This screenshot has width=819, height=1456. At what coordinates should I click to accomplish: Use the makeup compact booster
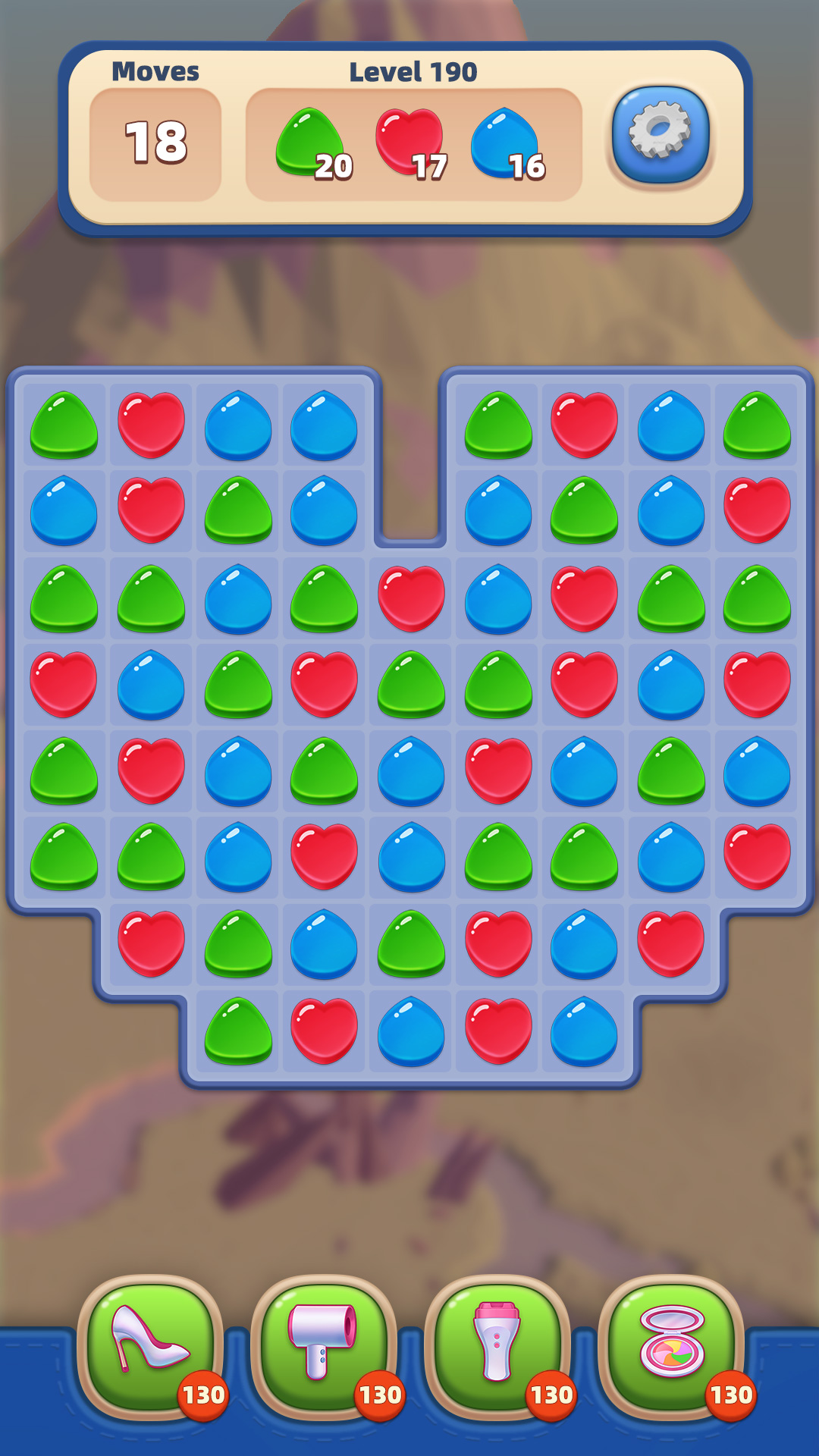tap(670, 1345)
